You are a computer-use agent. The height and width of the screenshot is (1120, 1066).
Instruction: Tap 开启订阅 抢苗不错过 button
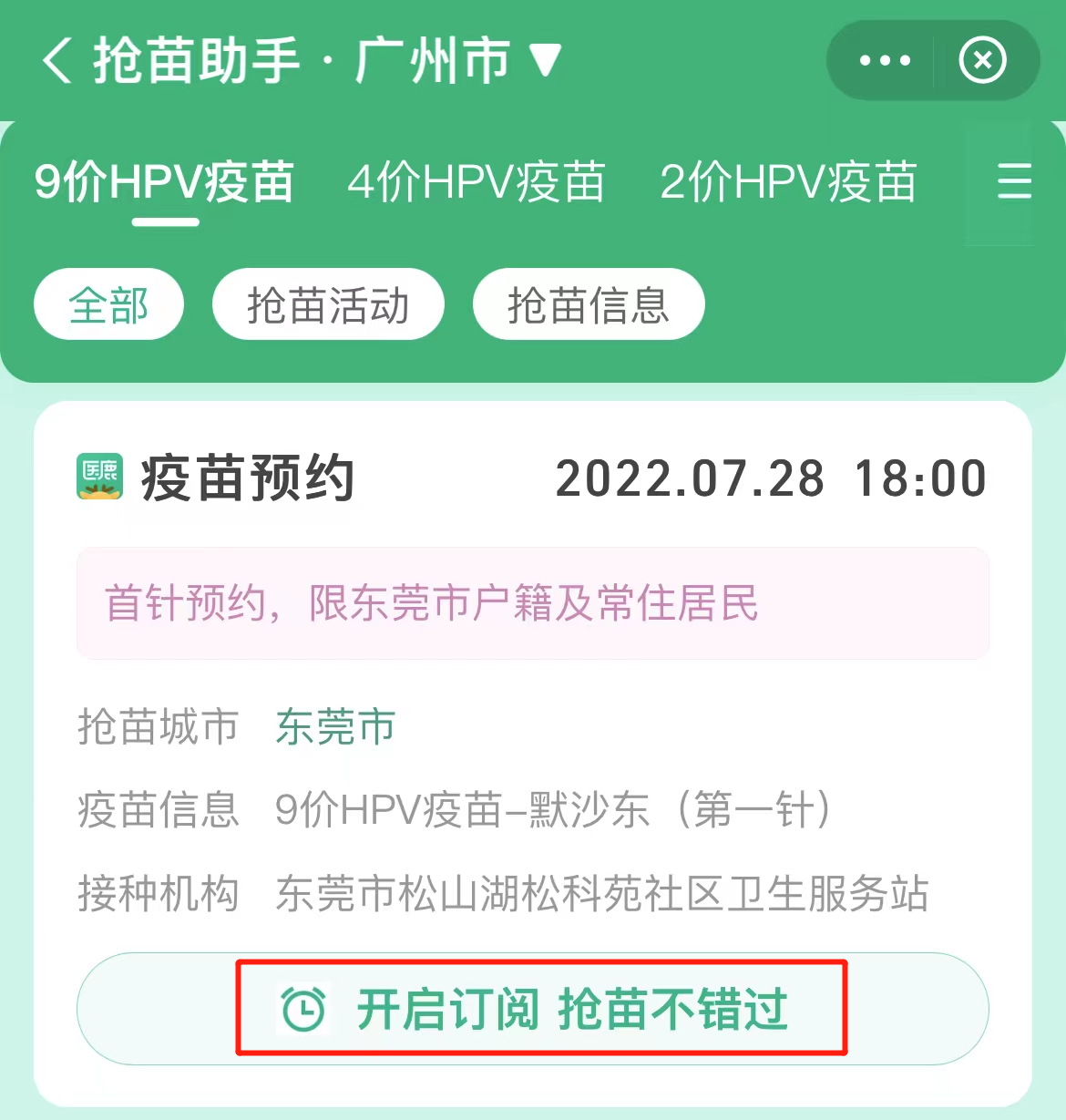[x=533, y=1009]
